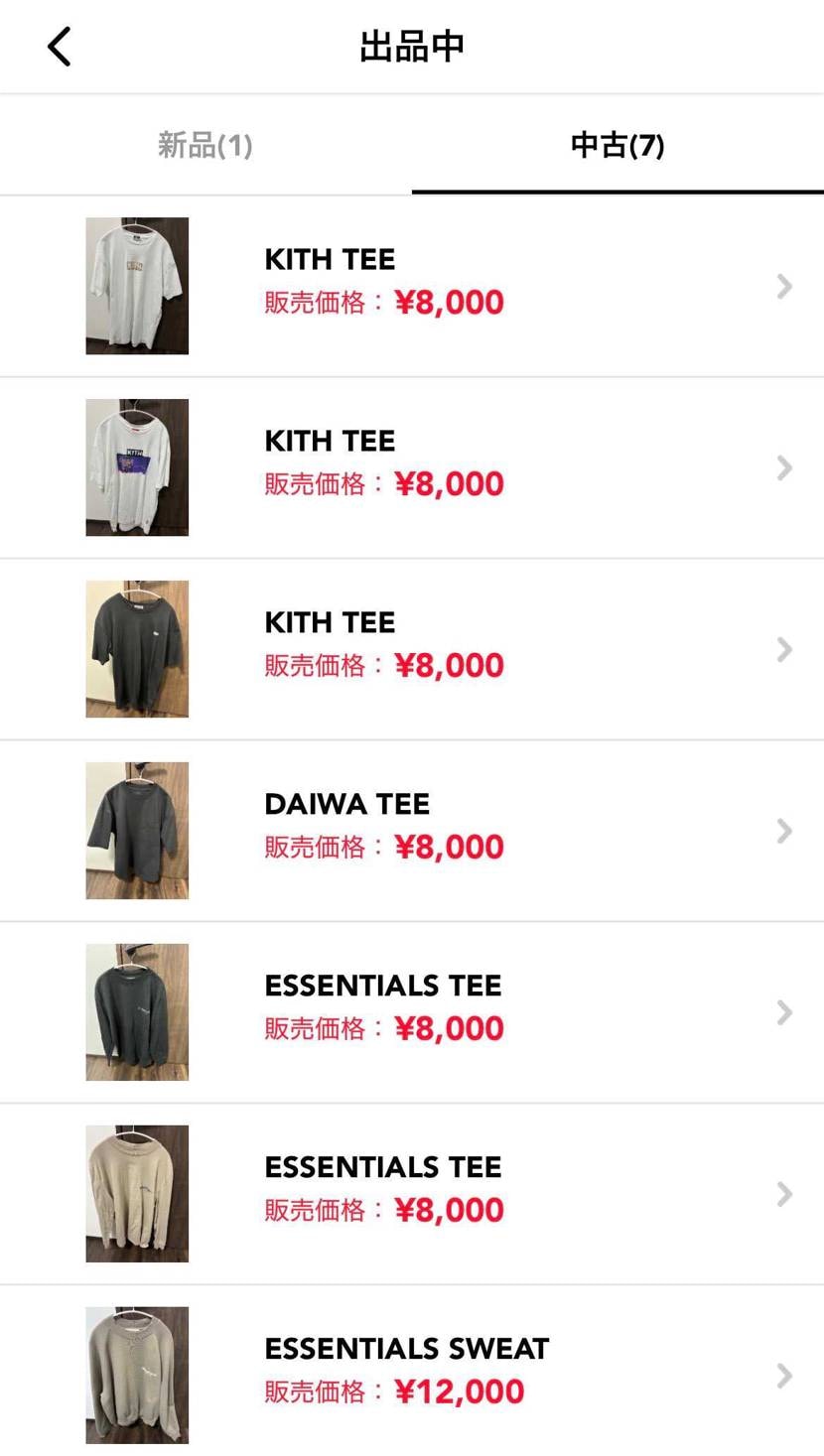Open the ESSENTIALS SWEAT listing priced ¥12,000
824x1456 pixels.
411,1375
